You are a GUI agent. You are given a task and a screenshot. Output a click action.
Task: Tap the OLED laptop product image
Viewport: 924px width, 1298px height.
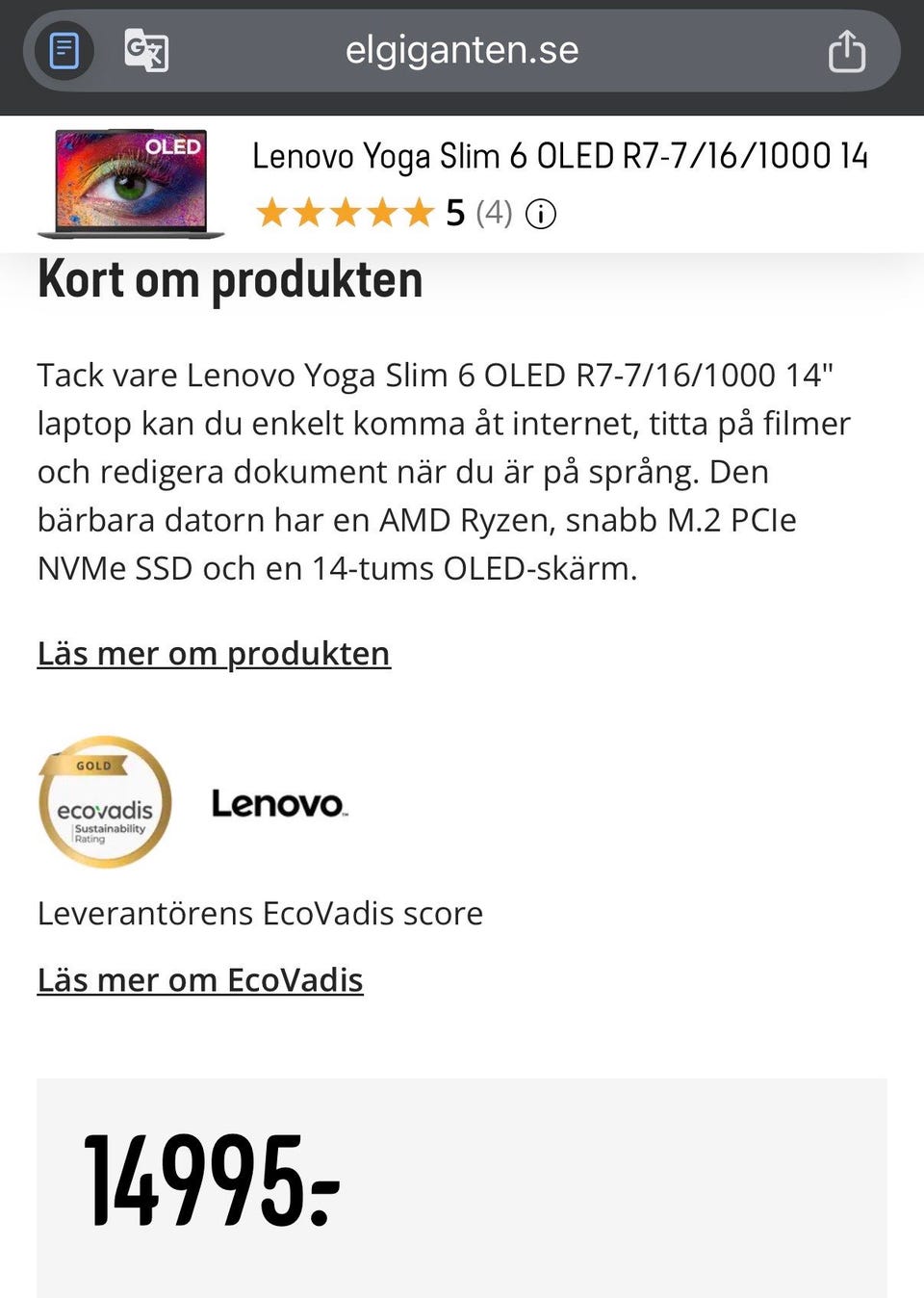coord(132,185)
